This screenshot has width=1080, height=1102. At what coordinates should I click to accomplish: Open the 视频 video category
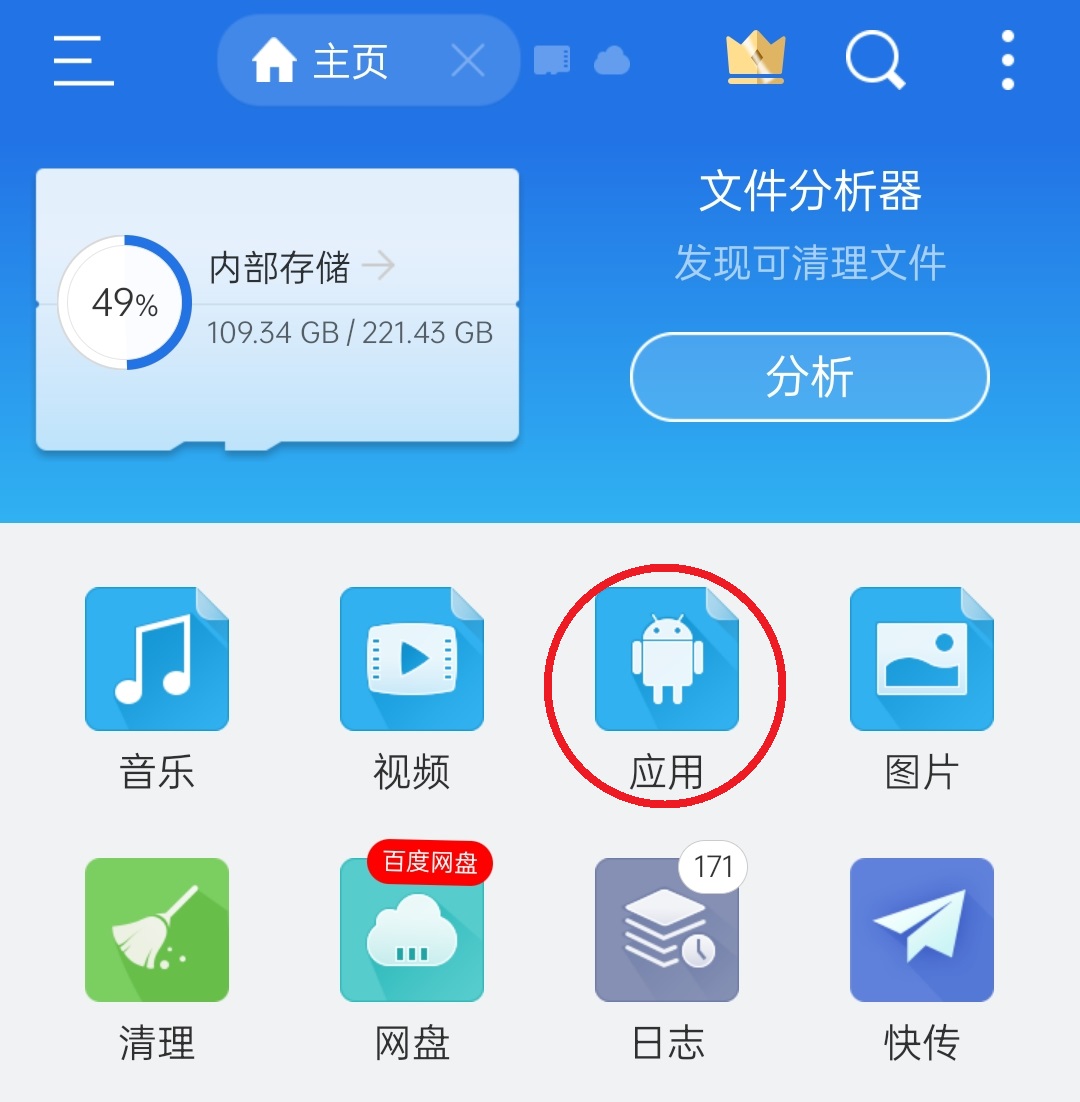pyautogui.click(x=412, y=659)
